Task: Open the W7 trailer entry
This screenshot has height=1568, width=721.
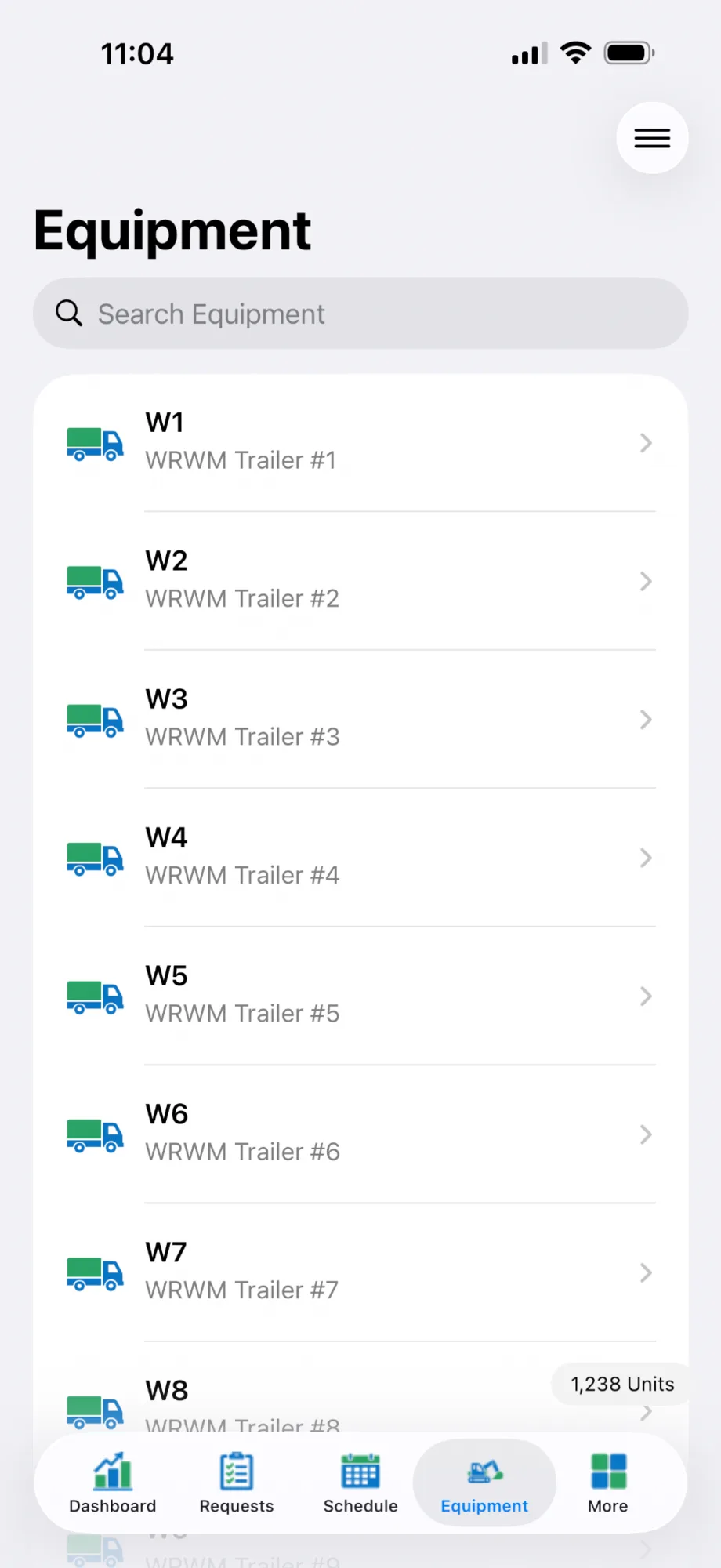Action: 360,1272
